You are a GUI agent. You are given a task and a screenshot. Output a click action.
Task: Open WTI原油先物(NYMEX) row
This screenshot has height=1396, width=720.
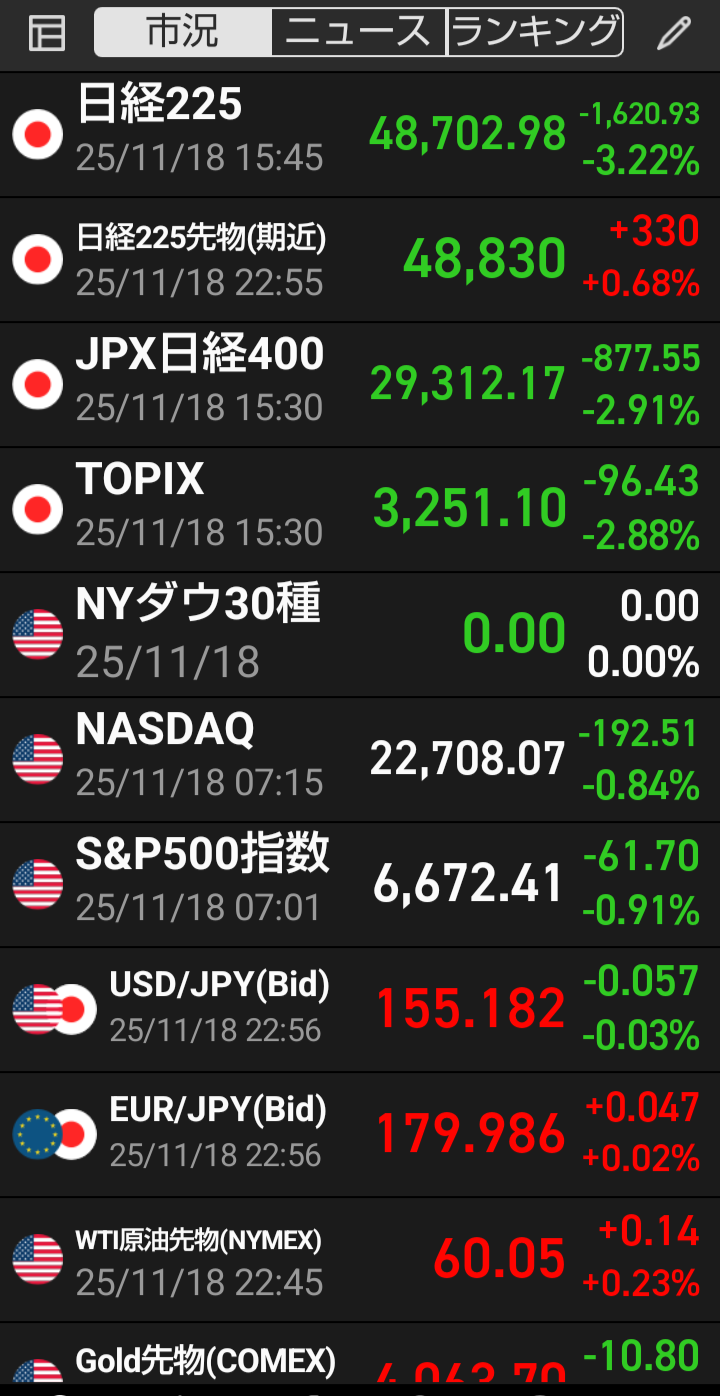360,1260
